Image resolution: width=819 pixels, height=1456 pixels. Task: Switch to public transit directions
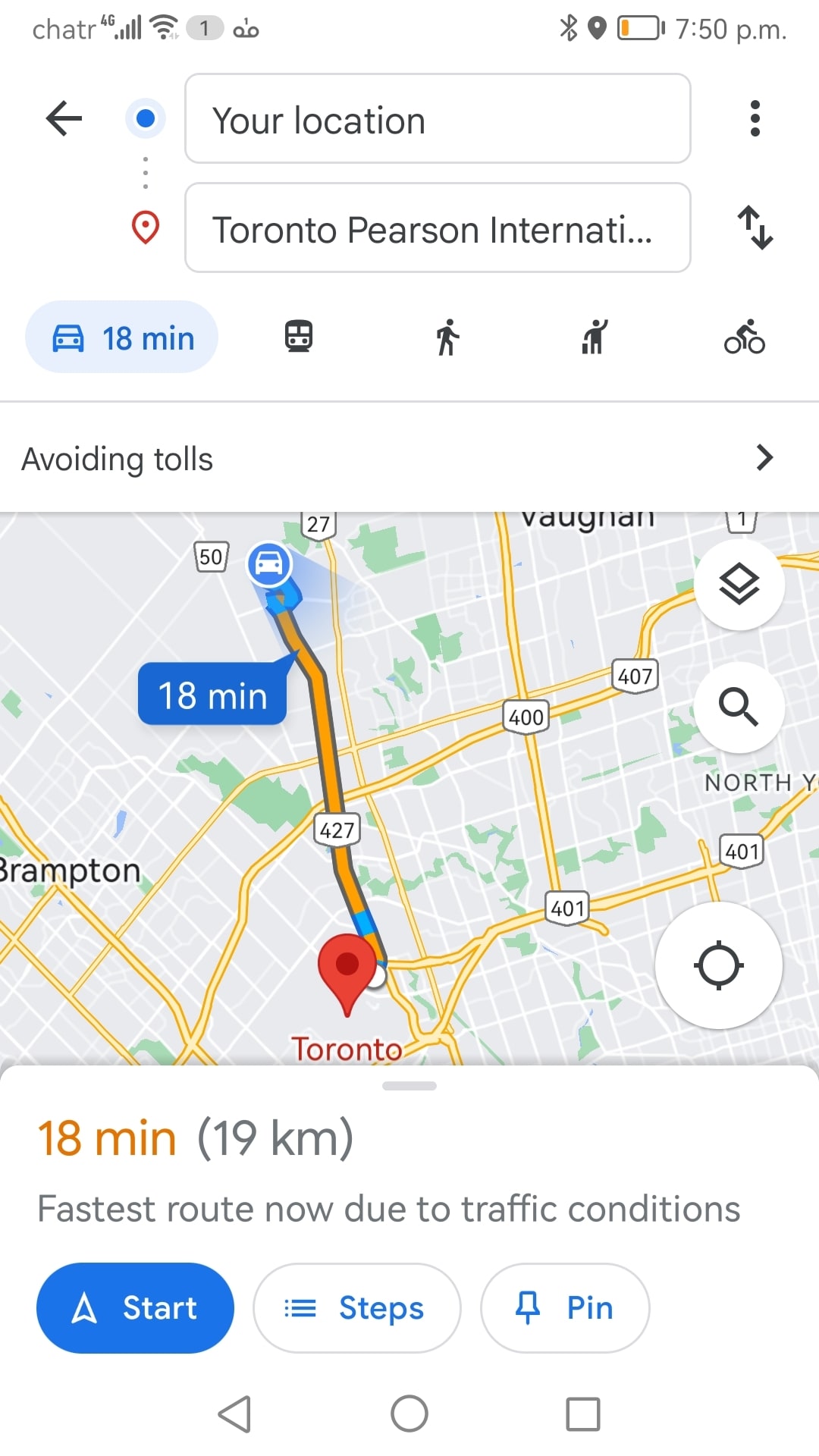[299, 337]
